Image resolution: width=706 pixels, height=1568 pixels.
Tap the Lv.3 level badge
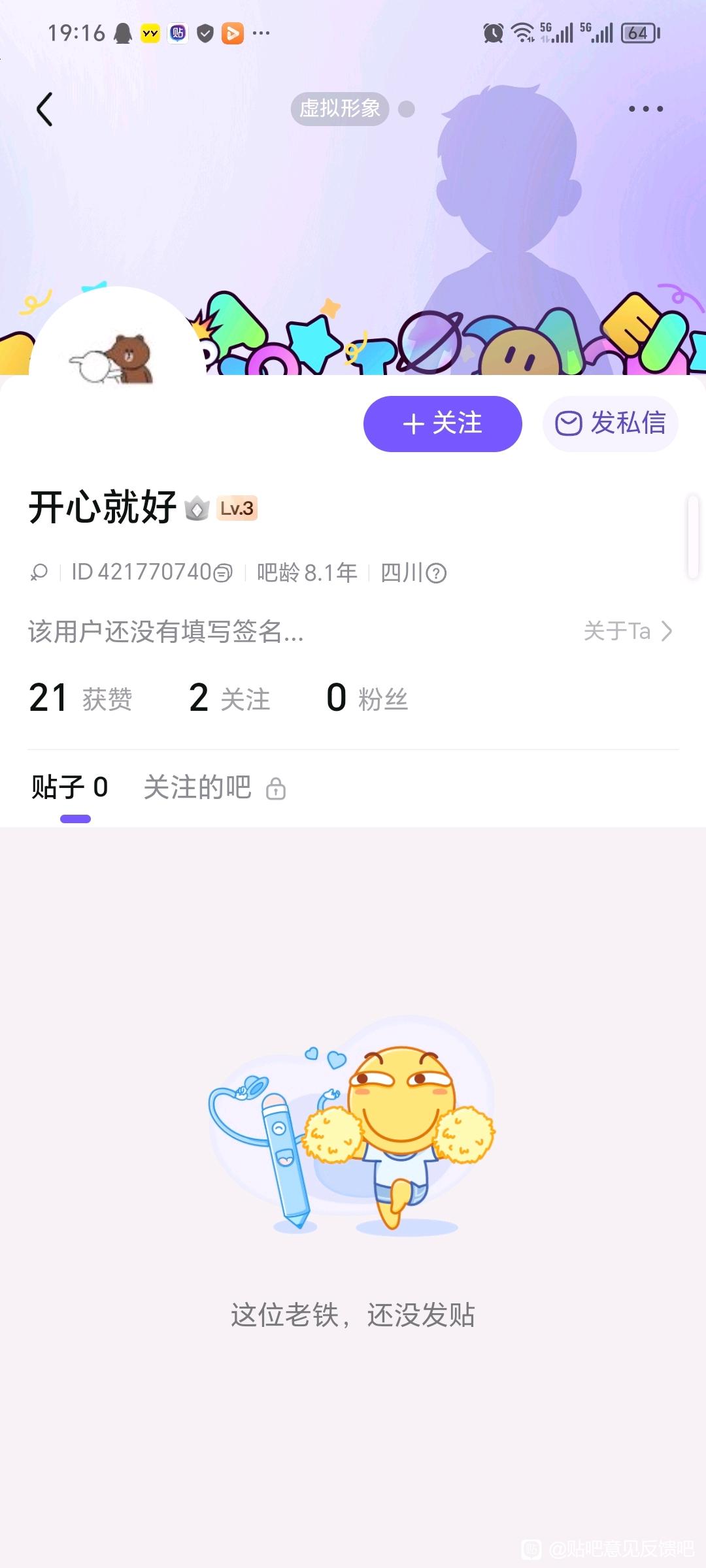[x=237, y=508]
